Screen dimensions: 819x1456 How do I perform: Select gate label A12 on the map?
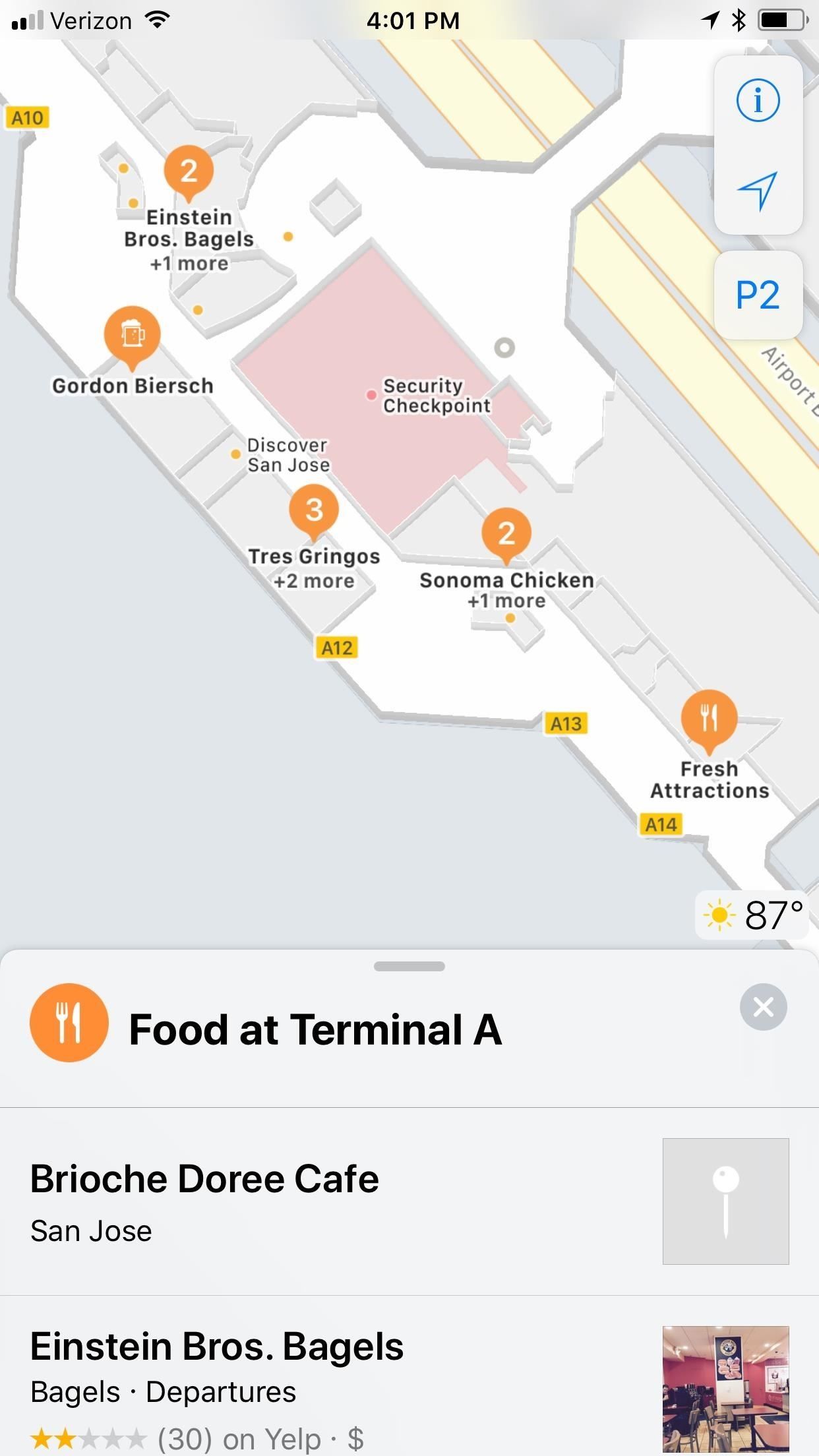[x=336, y=648]
